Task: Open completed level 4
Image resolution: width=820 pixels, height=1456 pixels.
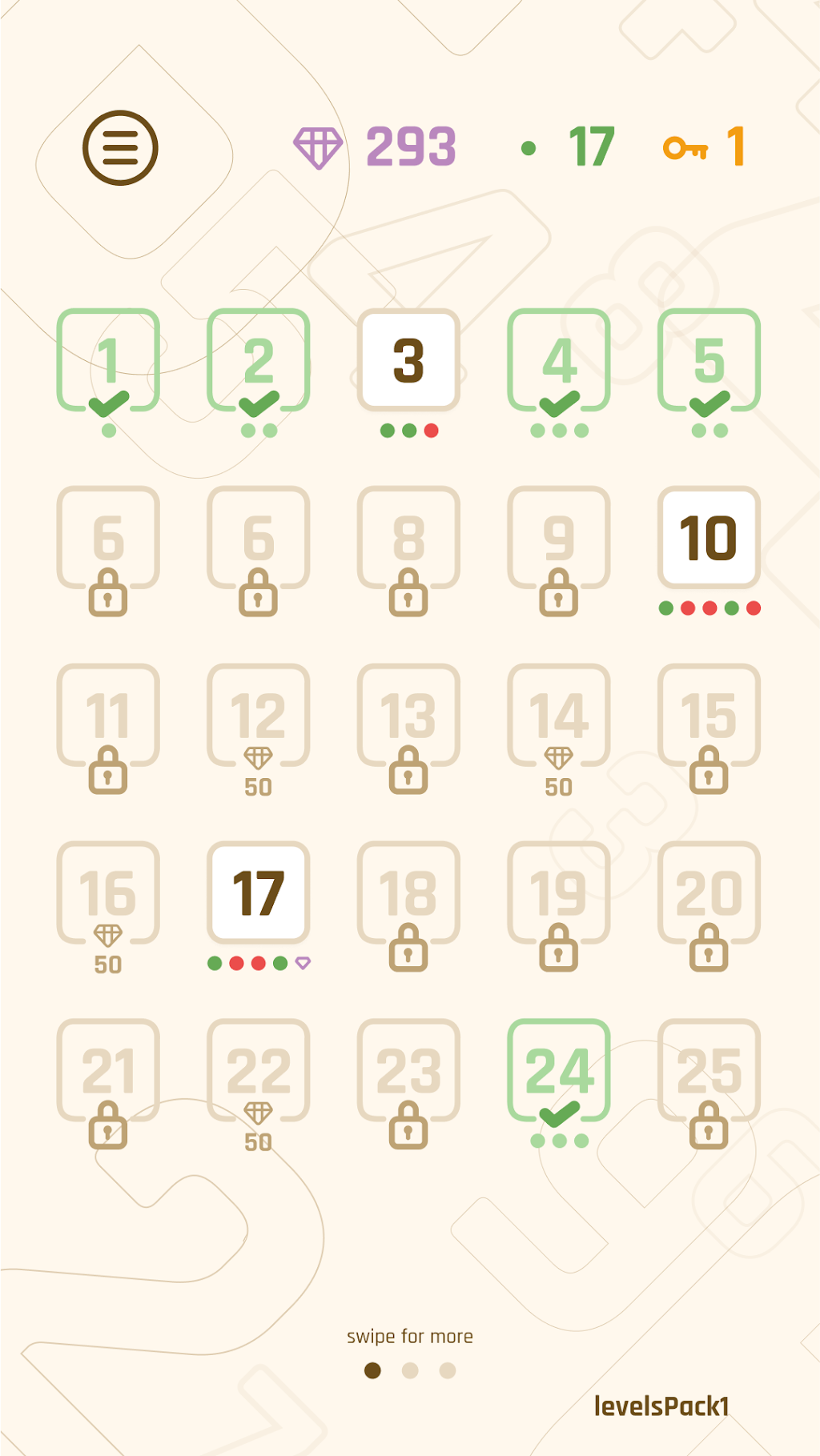Action: [x=559, y=361]
